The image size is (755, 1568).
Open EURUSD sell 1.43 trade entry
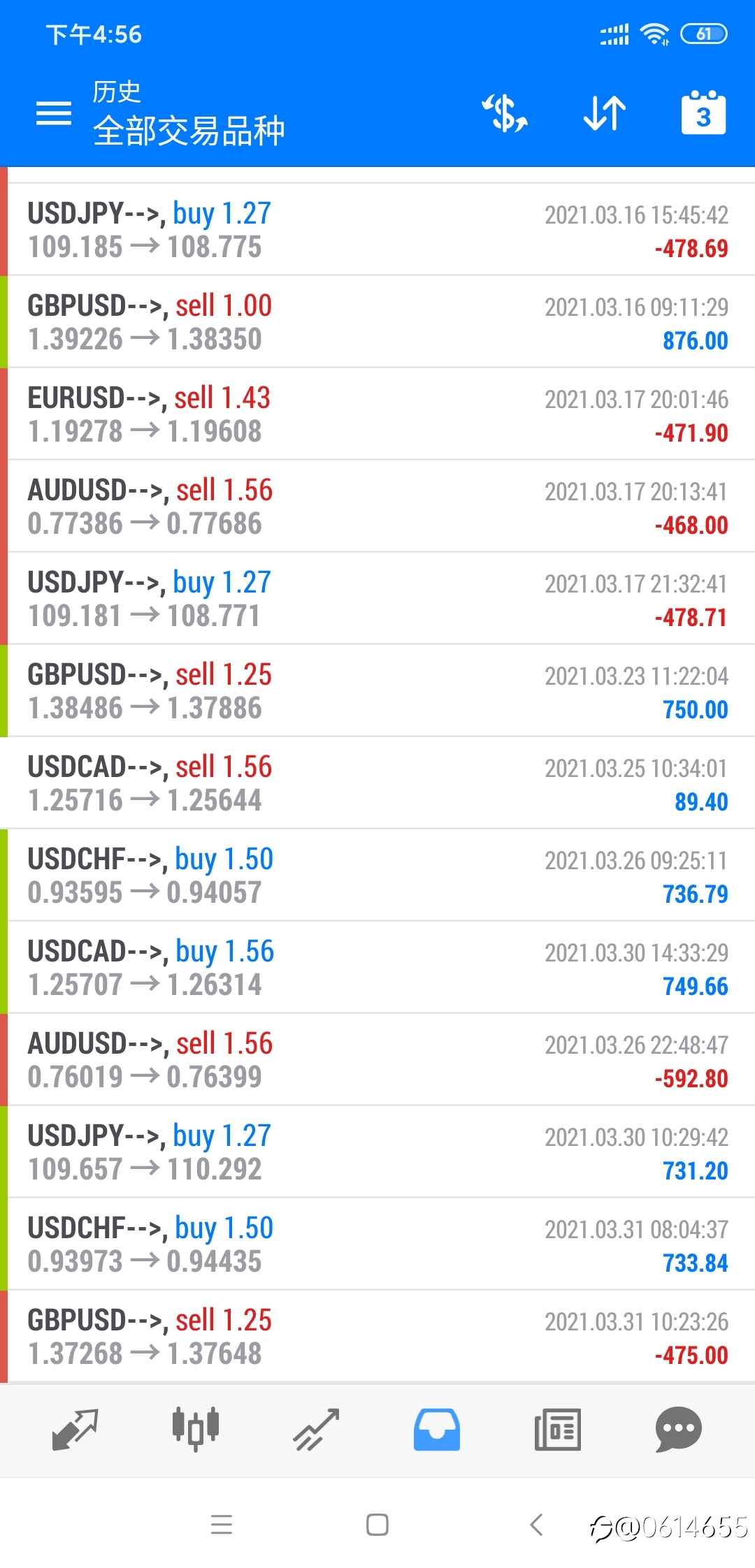click(x=377, y=414)
